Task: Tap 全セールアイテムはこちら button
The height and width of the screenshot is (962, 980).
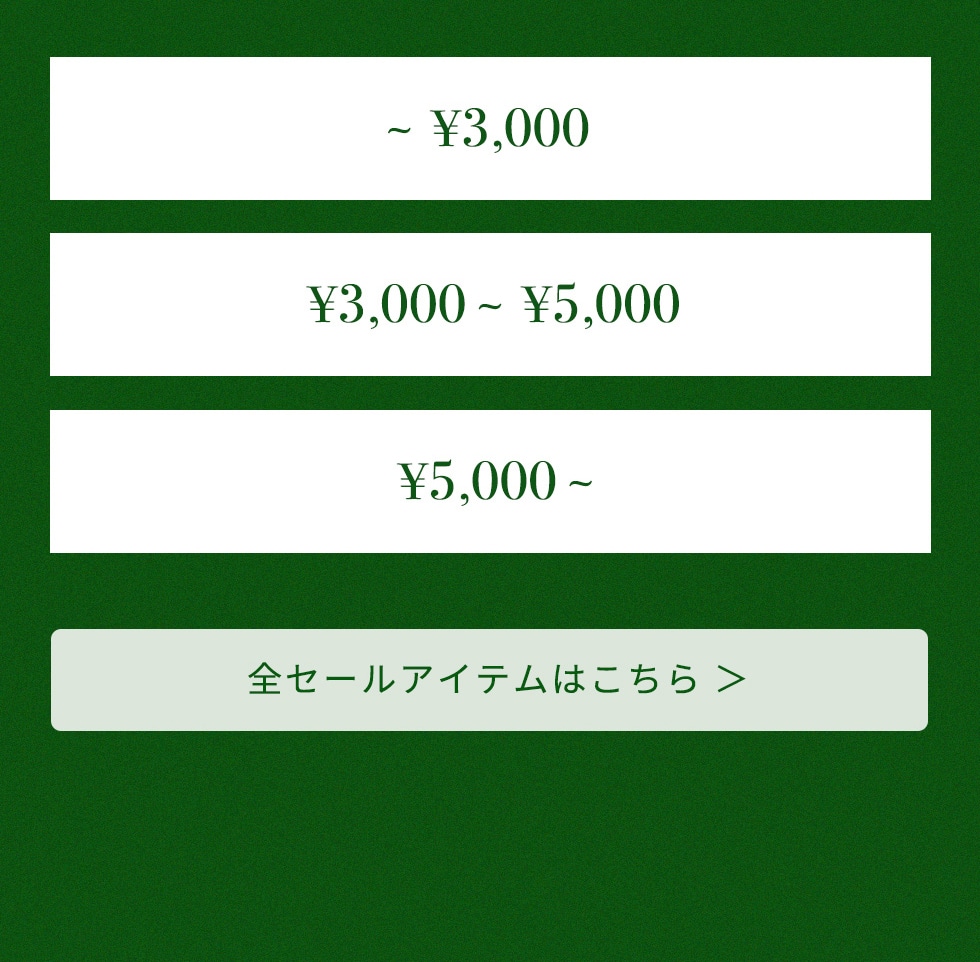Action: coord(490,680)
